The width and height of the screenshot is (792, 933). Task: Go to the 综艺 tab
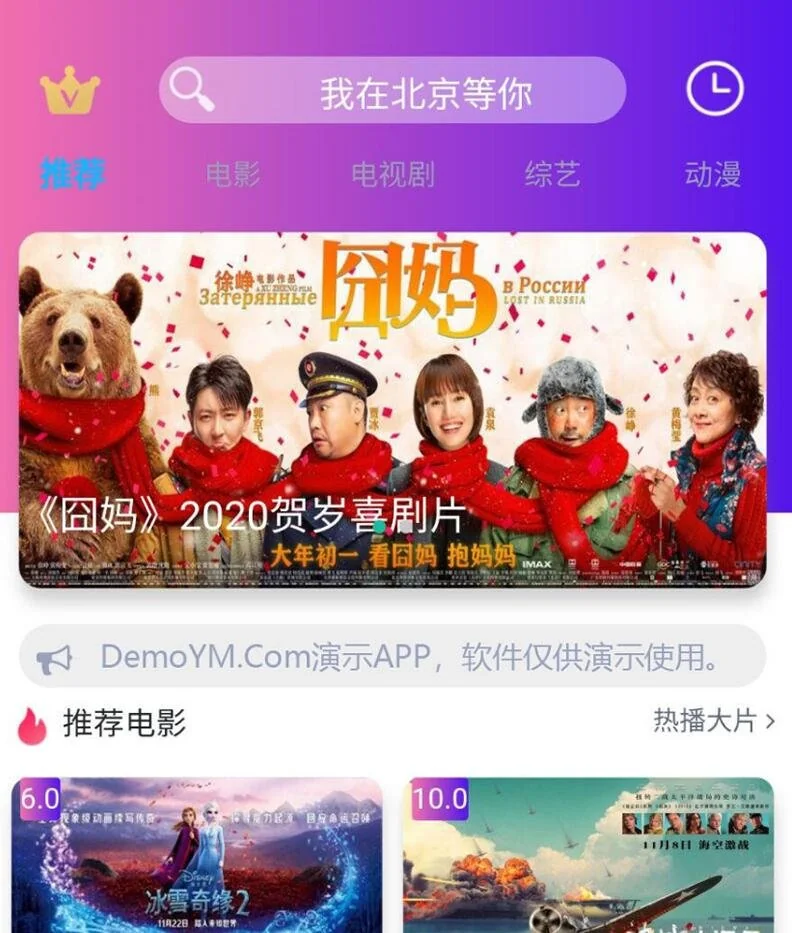coord(552,174)
